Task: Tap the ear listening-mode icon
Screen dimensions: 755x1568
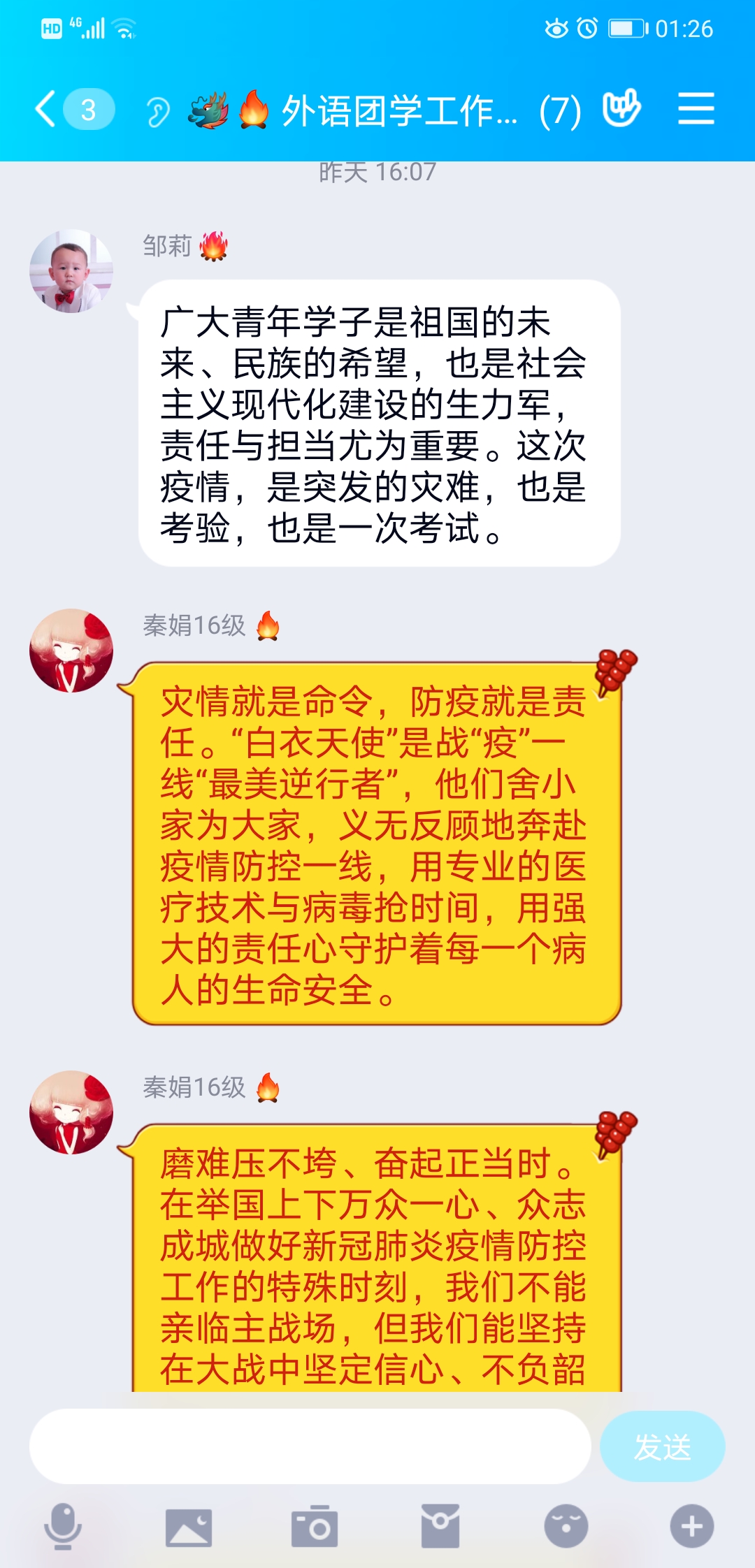Action: click(x=157, y=111)
